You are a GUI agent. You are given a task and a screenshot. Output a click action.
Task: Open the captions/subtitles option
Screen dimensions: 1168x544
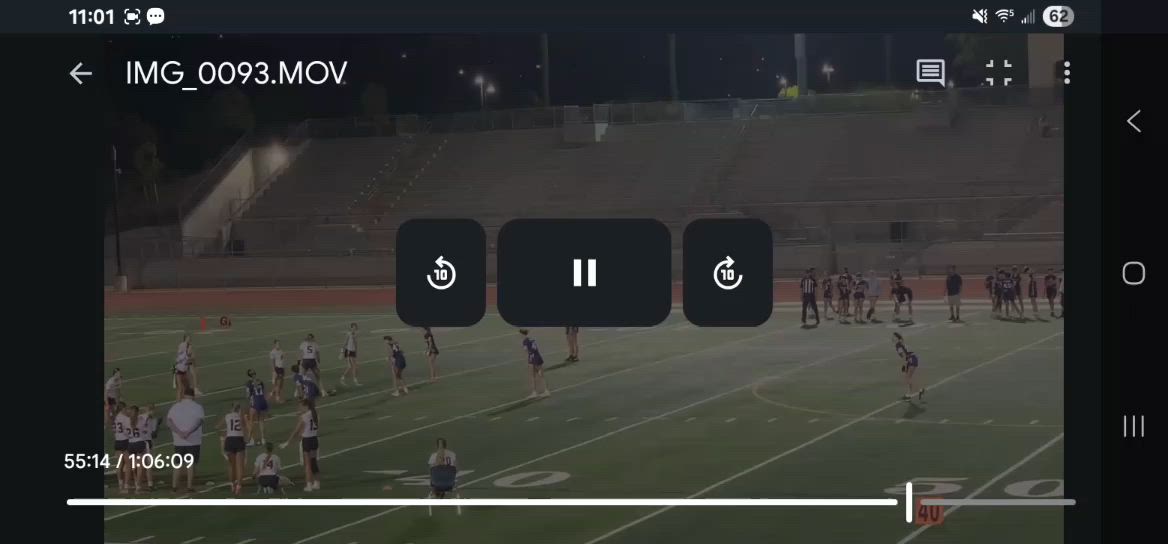click(930, 72)
